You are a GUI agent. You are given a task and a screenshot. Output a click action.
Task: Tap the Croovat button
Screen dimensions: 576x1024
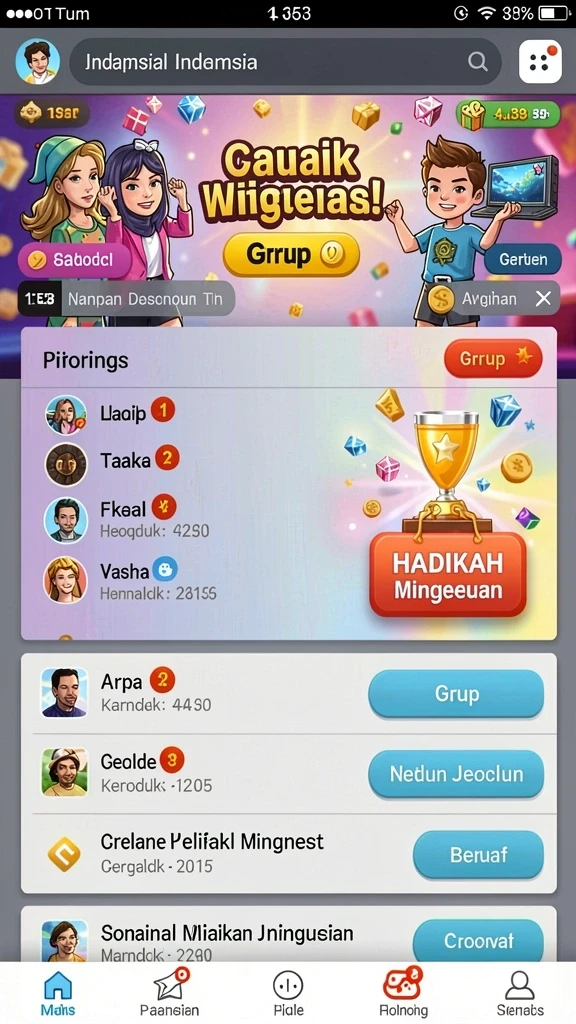pyautogui.click(x=478, y=940)
